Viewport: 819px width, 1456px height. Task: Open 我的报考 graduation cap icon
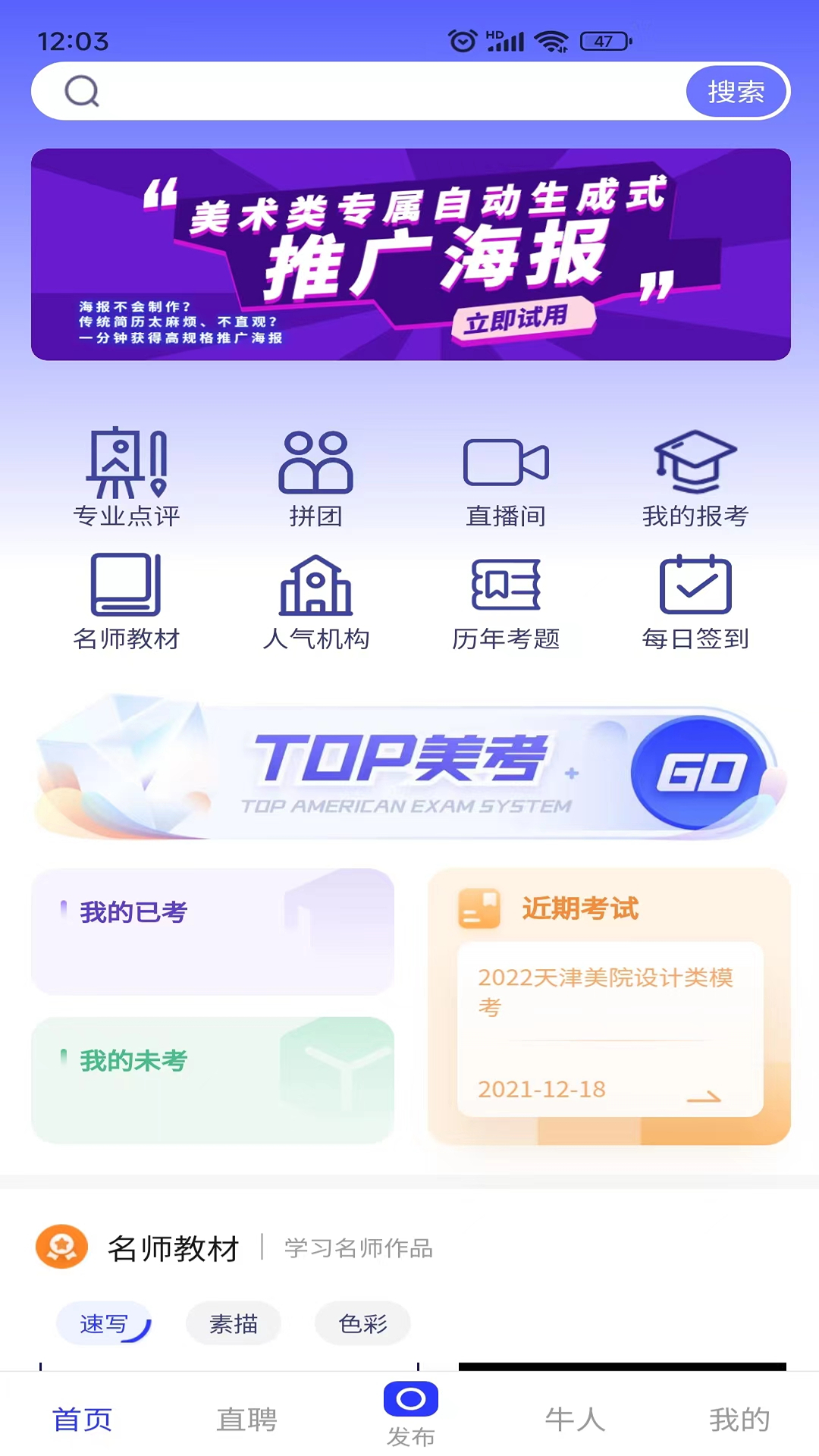coord(695,463)
